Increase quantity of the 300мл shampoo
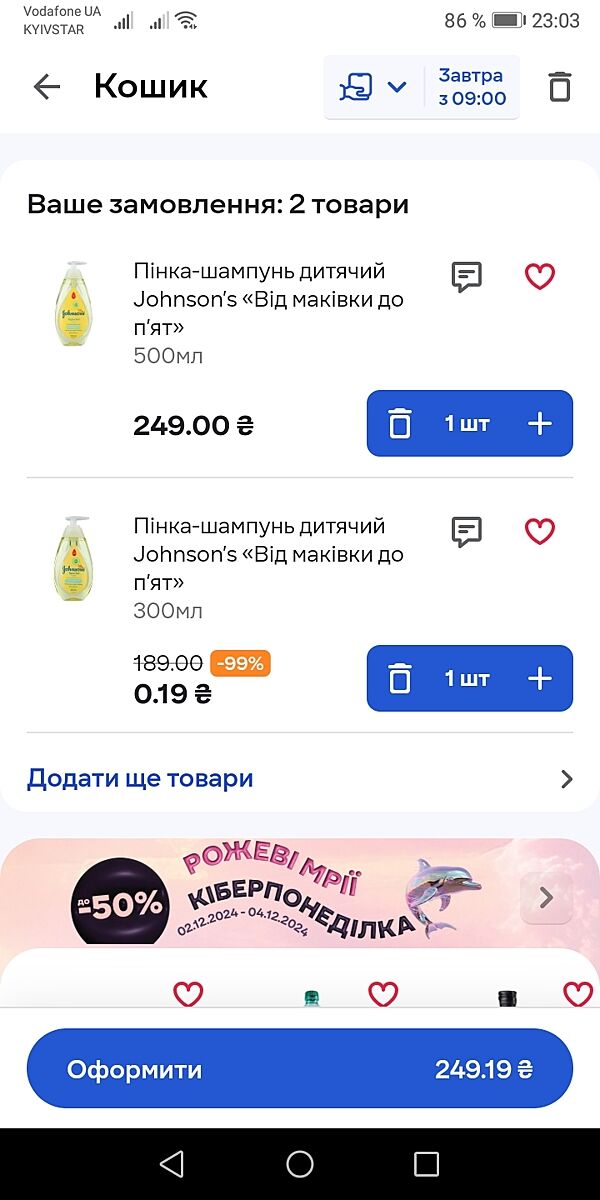600x1200 pixels. [540, 679]
